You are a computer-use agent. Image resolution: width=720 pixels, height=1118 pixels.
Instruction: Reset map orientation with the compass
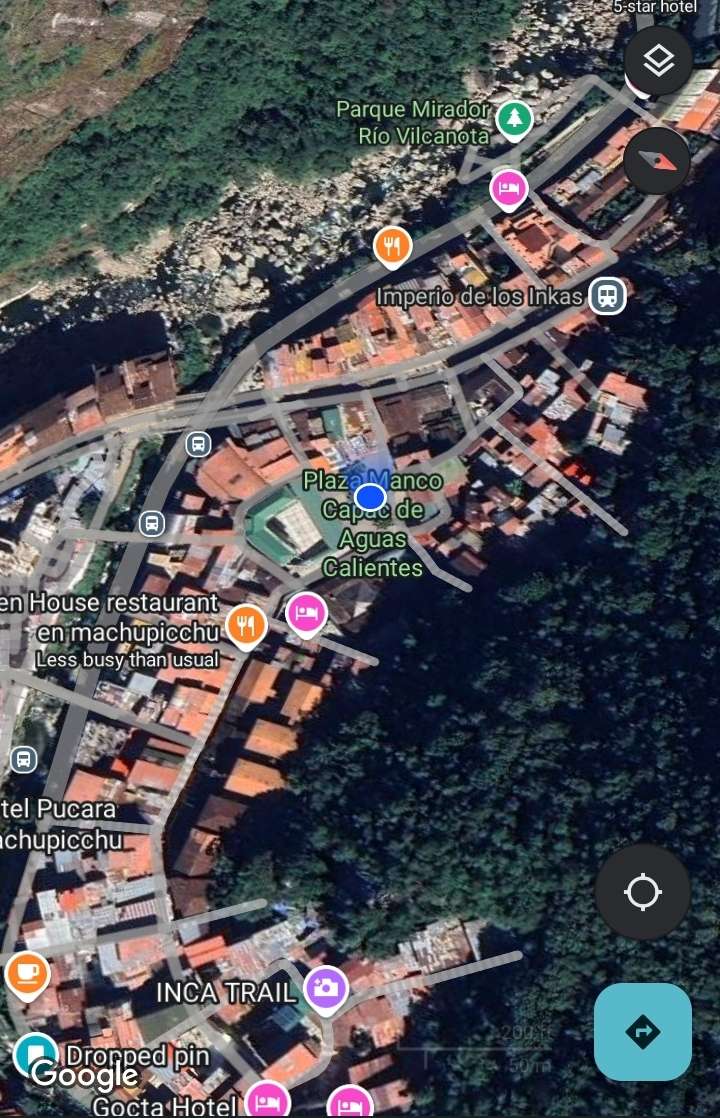[657, 161]
